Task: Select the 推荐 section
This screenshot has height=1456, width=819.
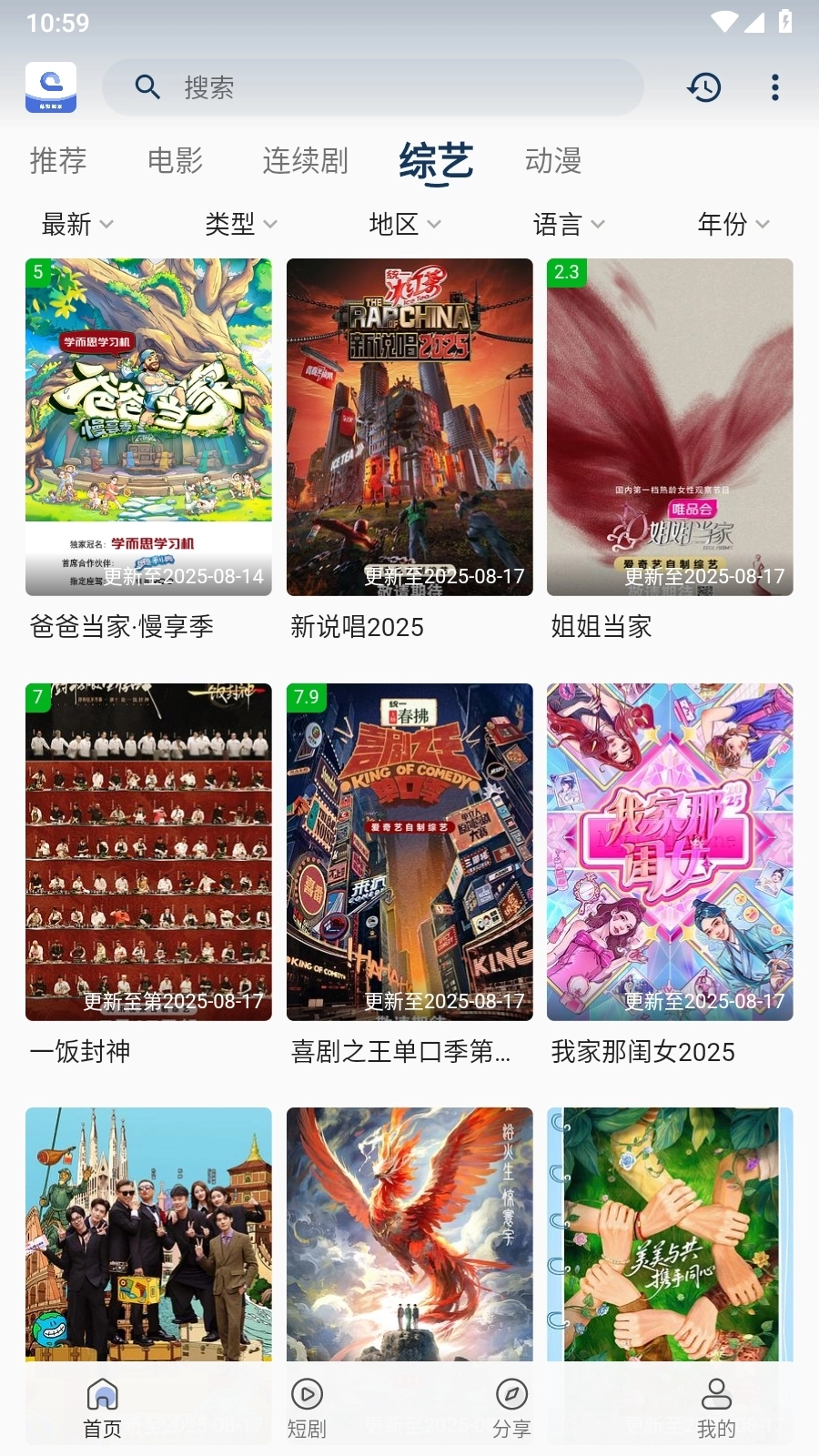Action: pos(58,161)
